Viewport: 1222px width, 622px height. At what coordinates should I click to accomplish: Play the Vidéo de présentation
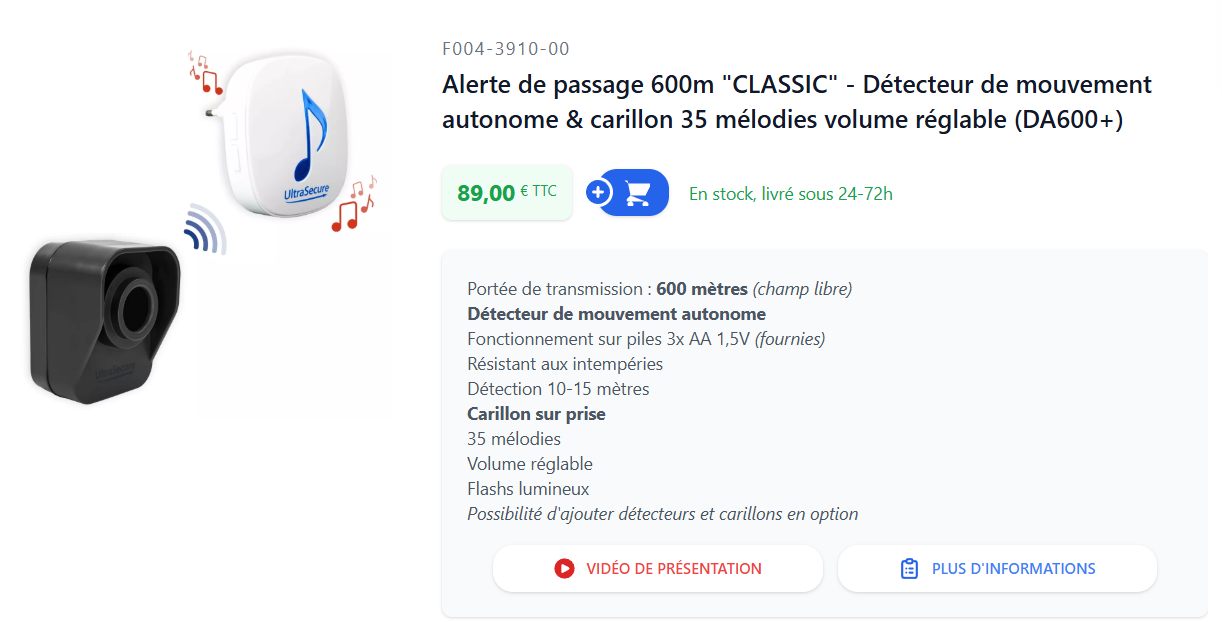658,569
